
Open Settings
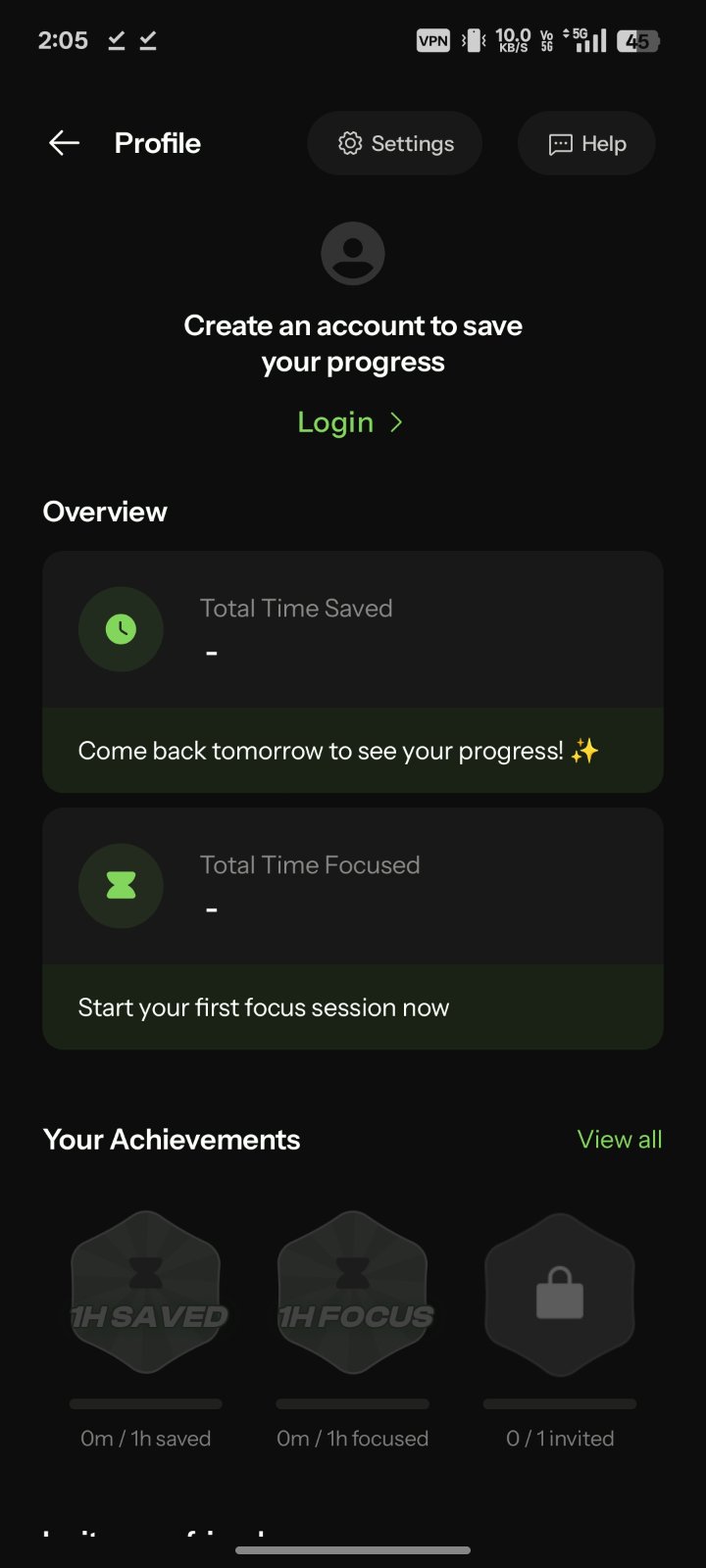point(395,143)
